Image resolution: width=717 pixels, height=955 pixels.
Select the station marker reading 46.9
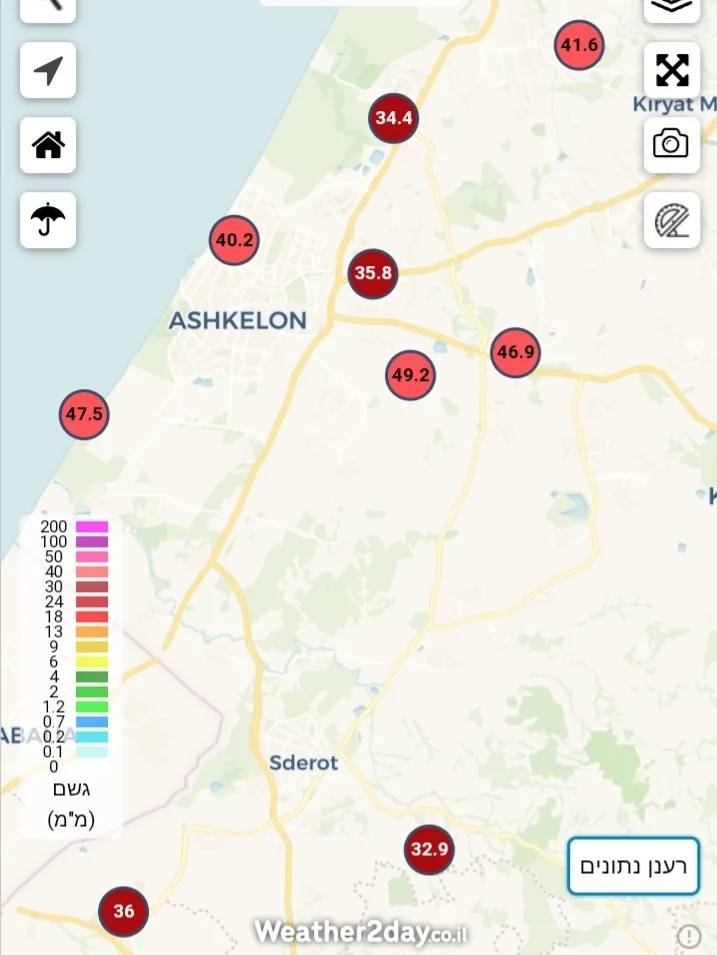pos(516,352)
